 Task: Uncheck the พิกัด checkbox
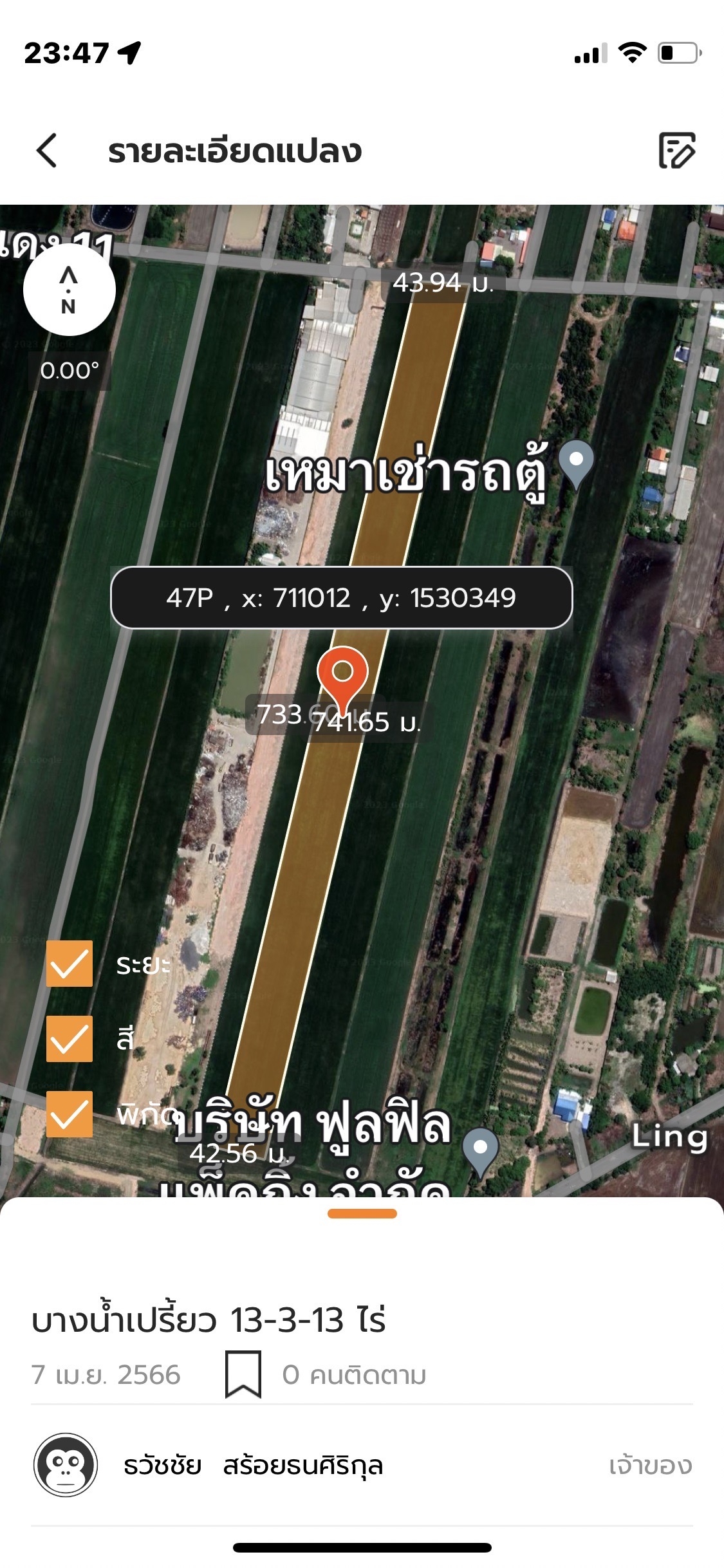[x=70, y=1114]
